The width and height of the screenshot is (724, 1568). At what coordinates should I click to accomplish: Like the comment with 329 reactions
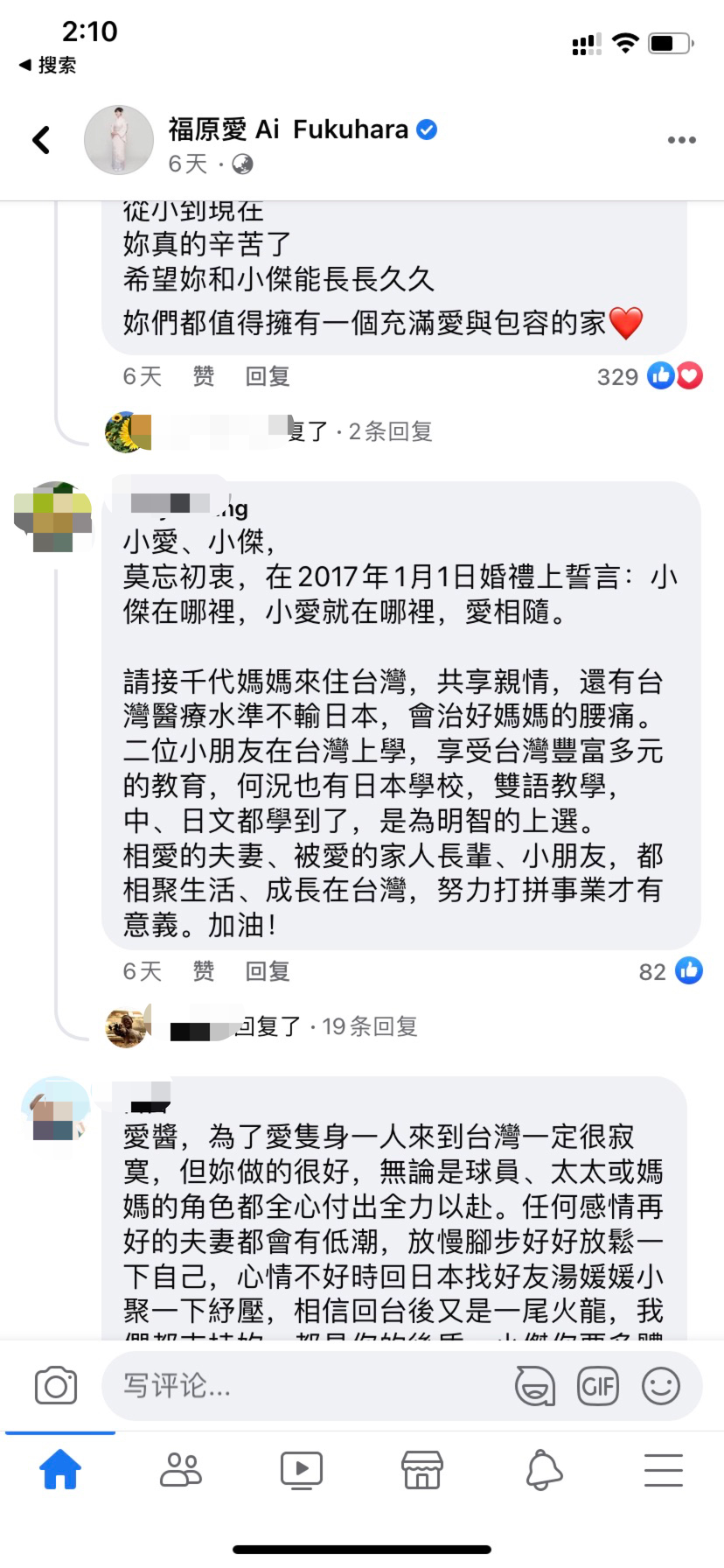[x=203, y=376]
